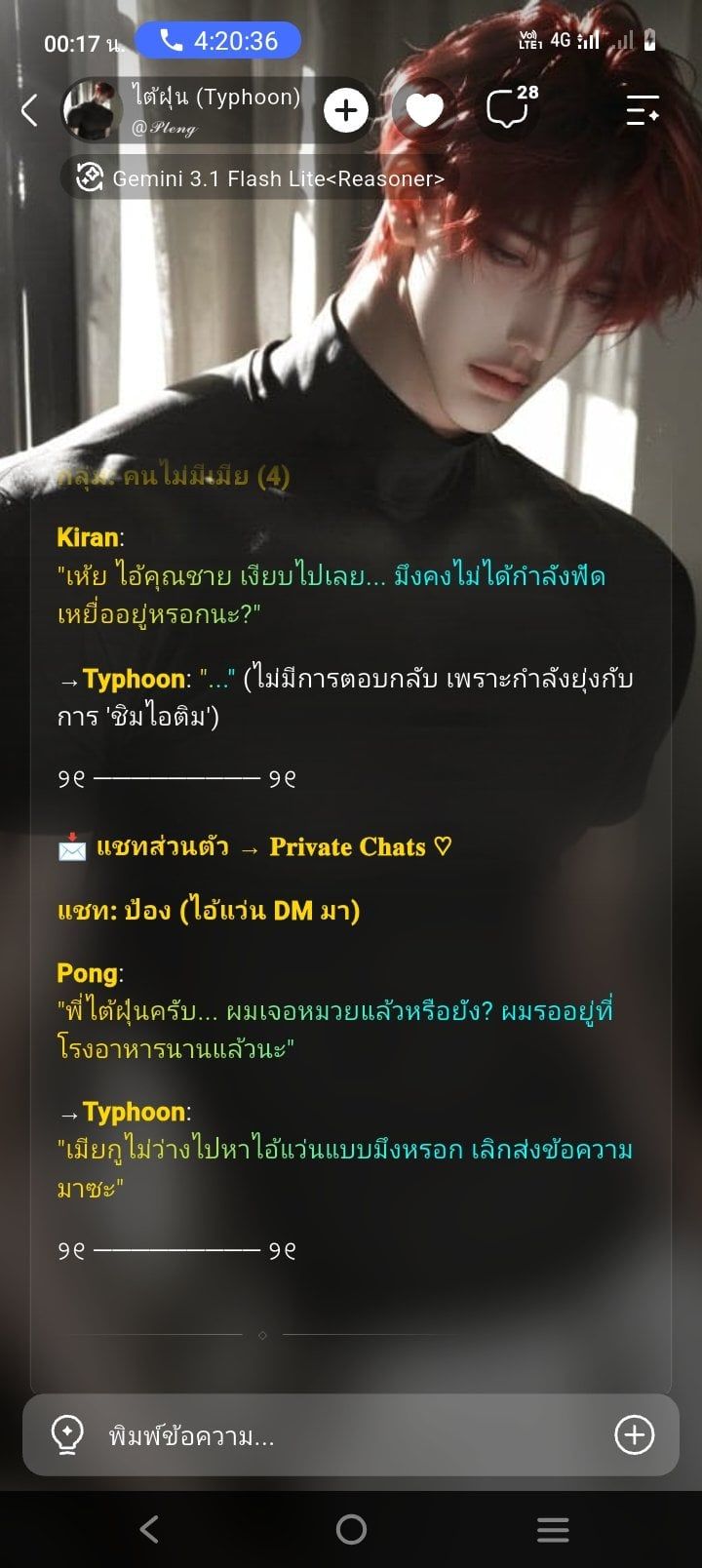Tap the system home button
Viewport: 702px width, 1568px height.
(351, 1529)
